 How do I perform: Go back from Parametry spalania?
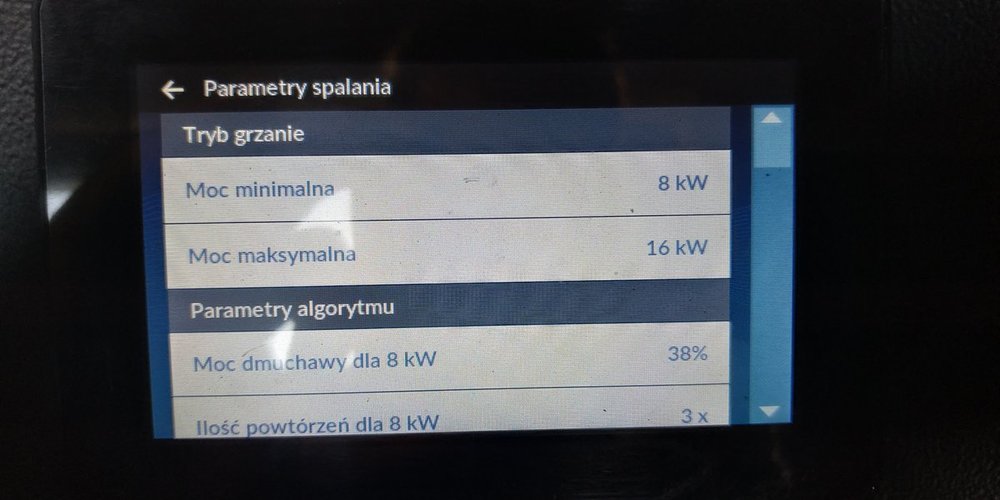173,90
